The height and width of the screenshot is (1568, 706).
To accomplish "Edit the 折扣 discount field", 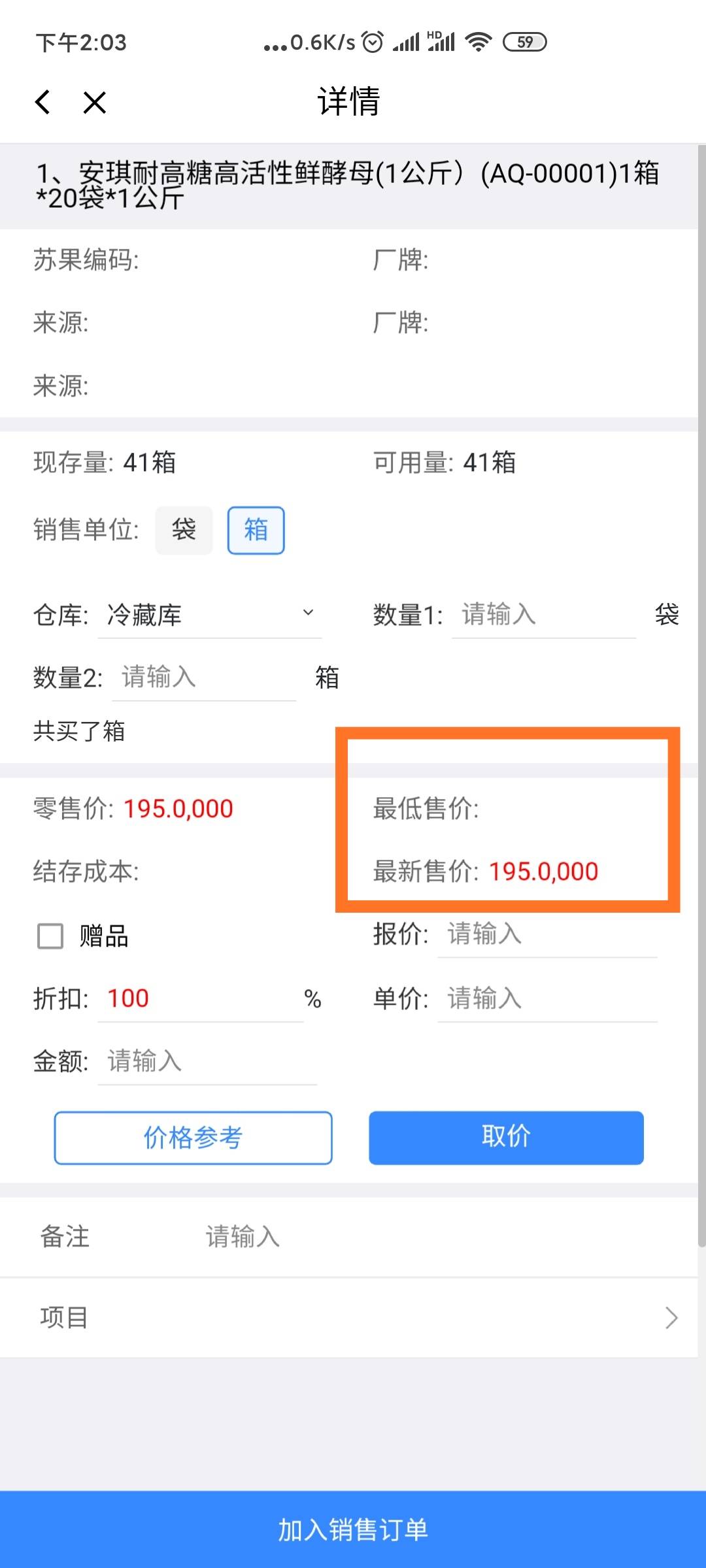I will pos(201,999).
